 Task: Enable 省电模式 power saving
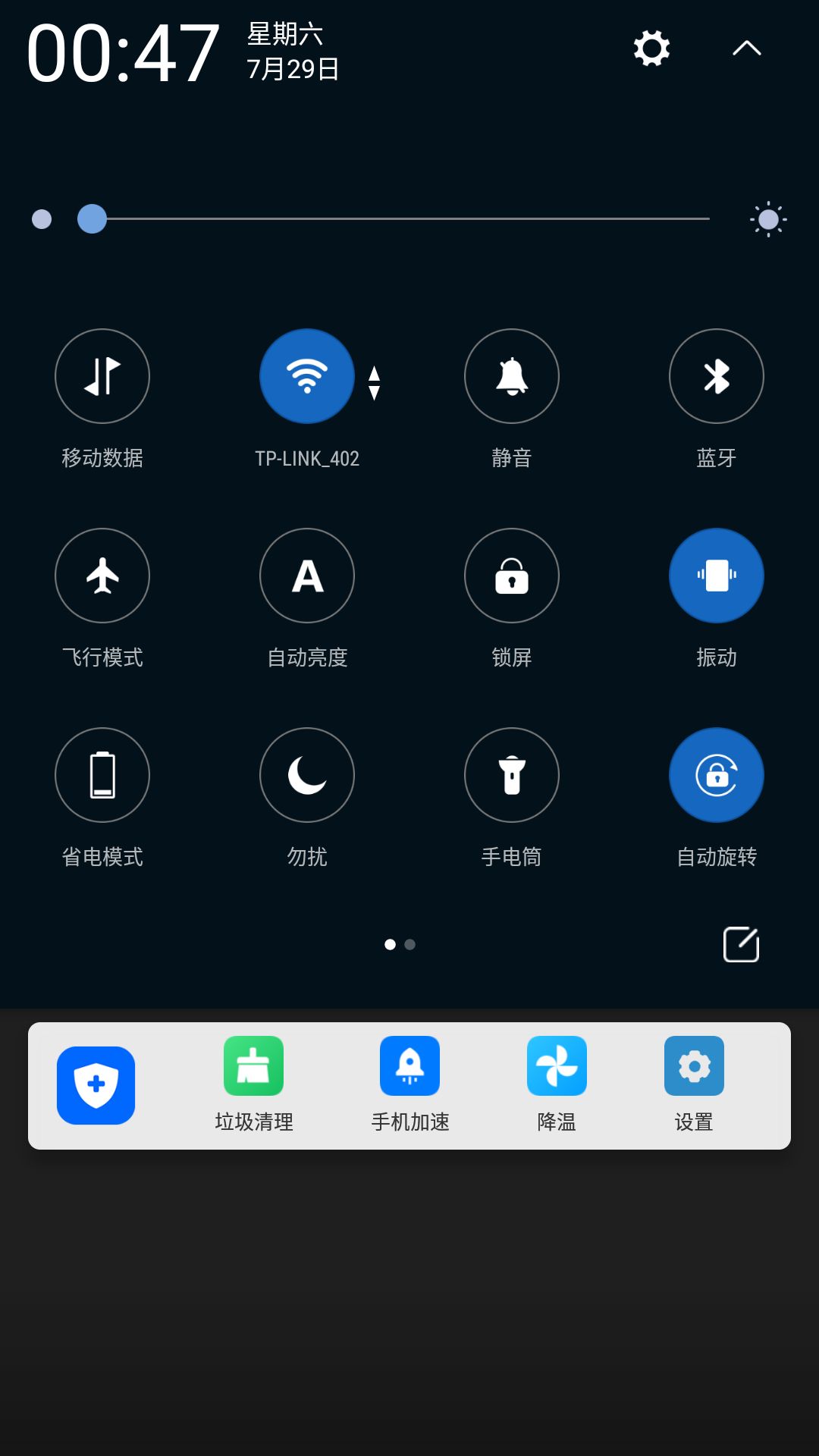pos(102,775)
